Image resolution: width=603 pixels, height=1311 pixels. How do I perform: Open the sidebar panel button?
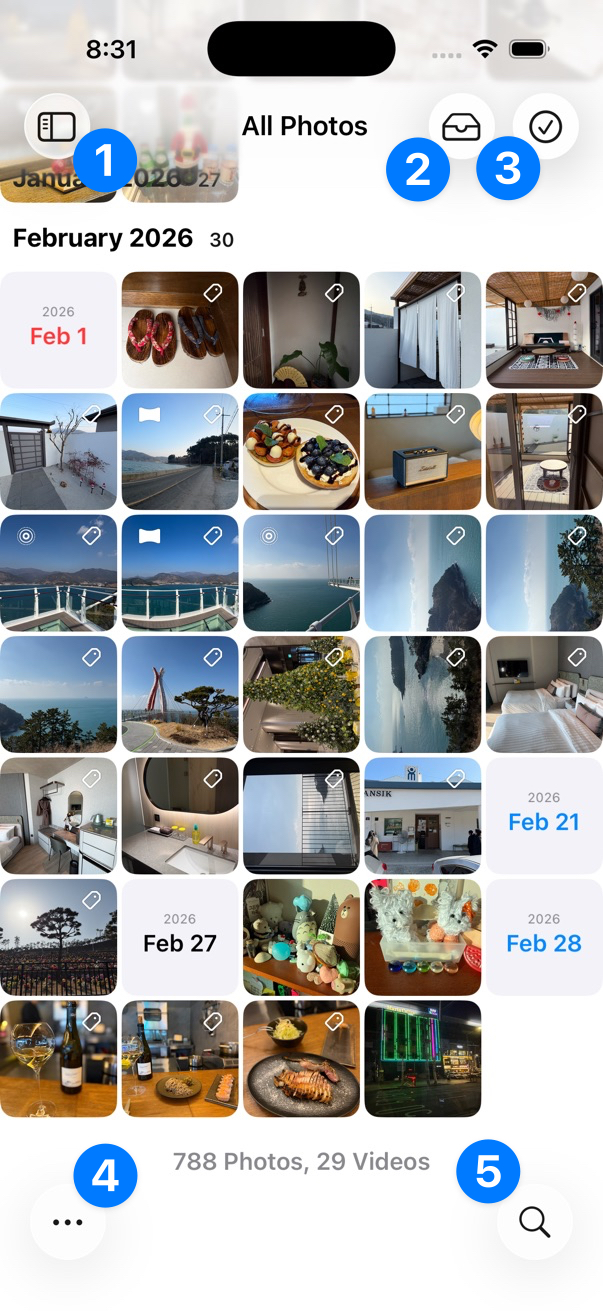[x=57, y=126]
